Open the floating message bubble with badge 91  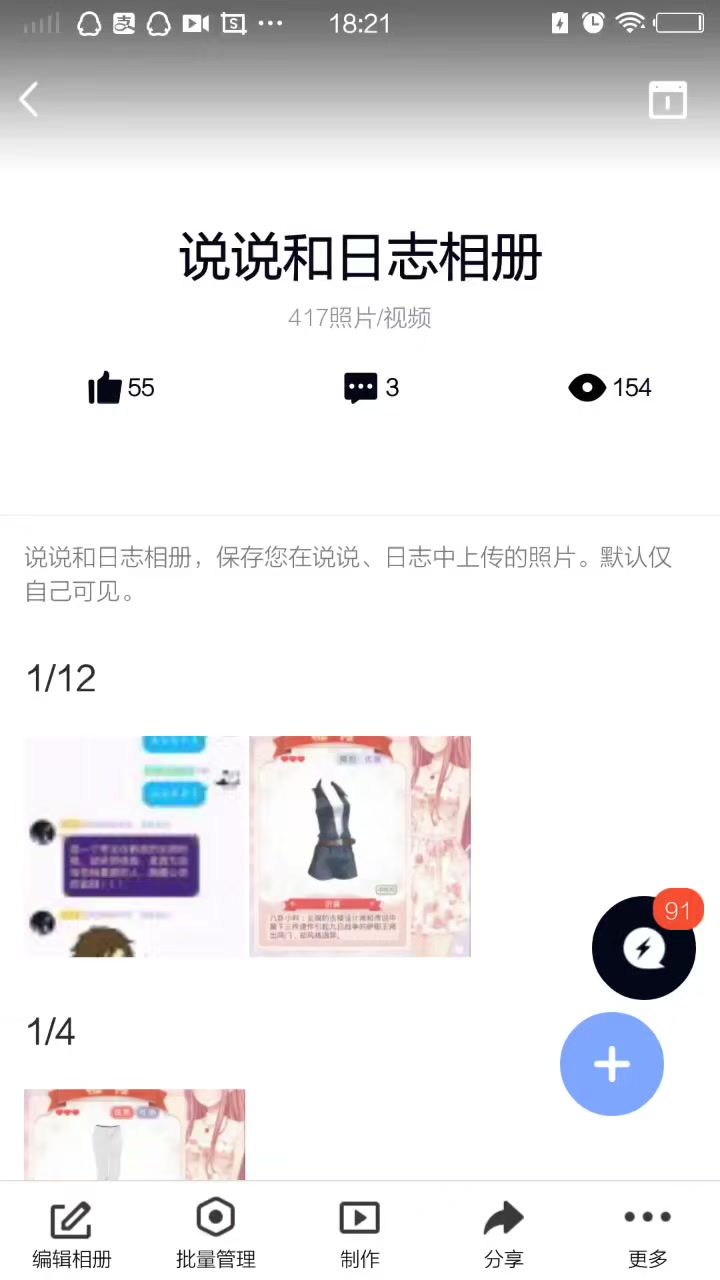click(643, 947)
